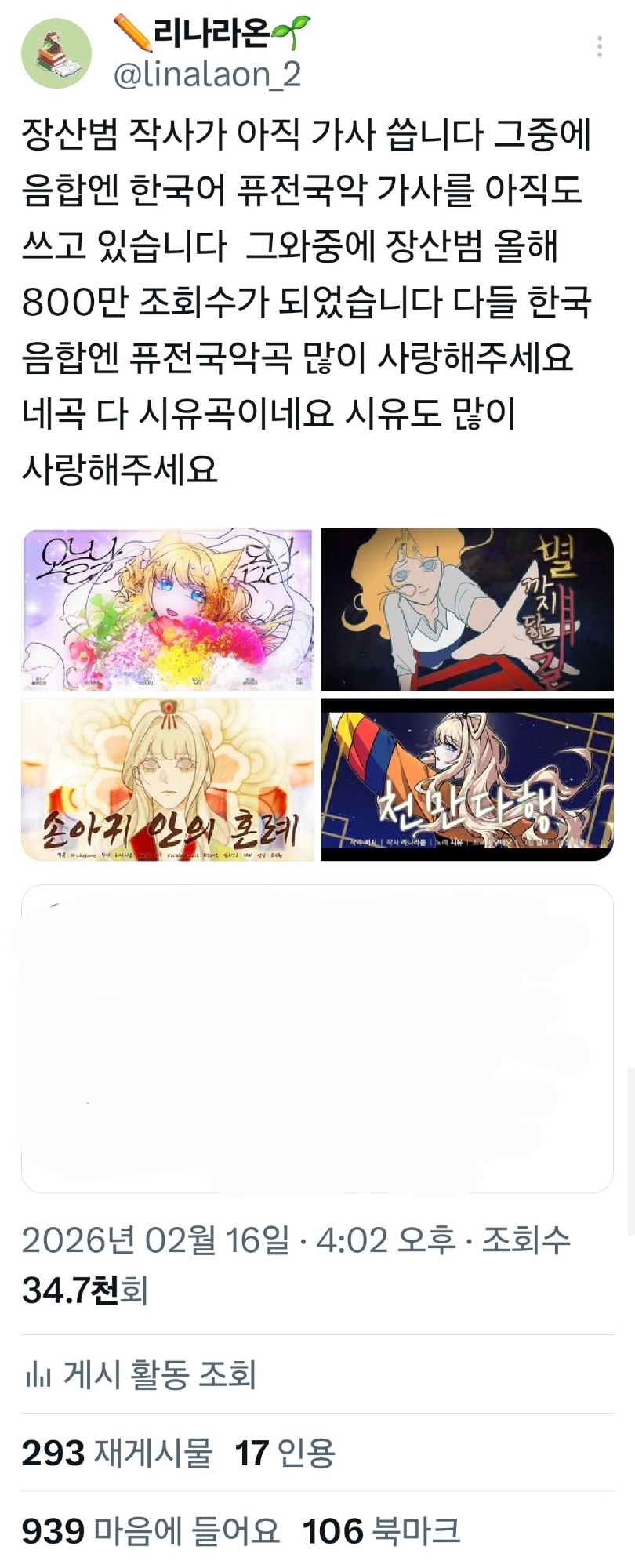
Task: Open the tweet's overflow menu
Action: pyautogui.click(x=600, y=47)
